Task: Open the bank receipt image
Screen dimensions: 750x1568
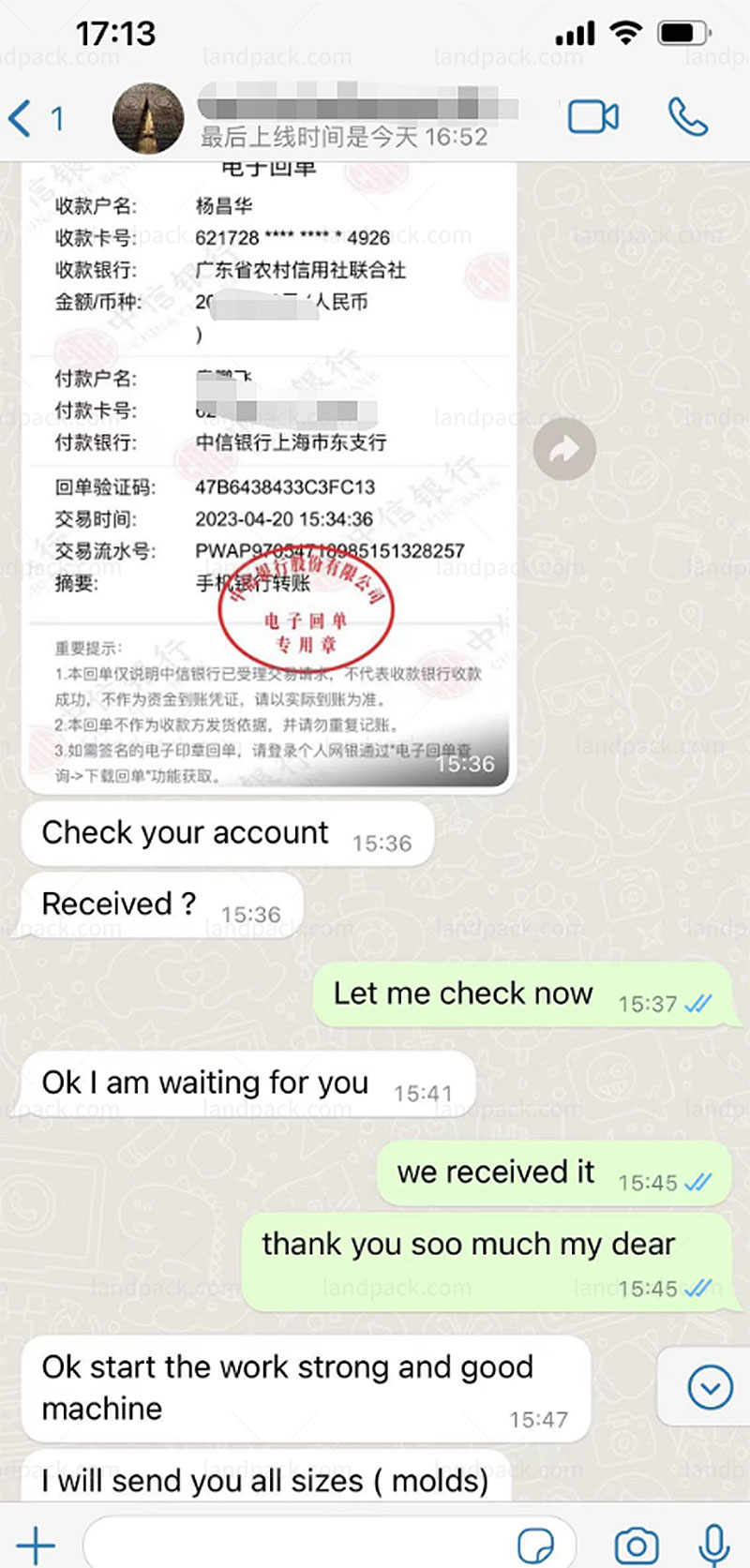Action: point(269,469)
